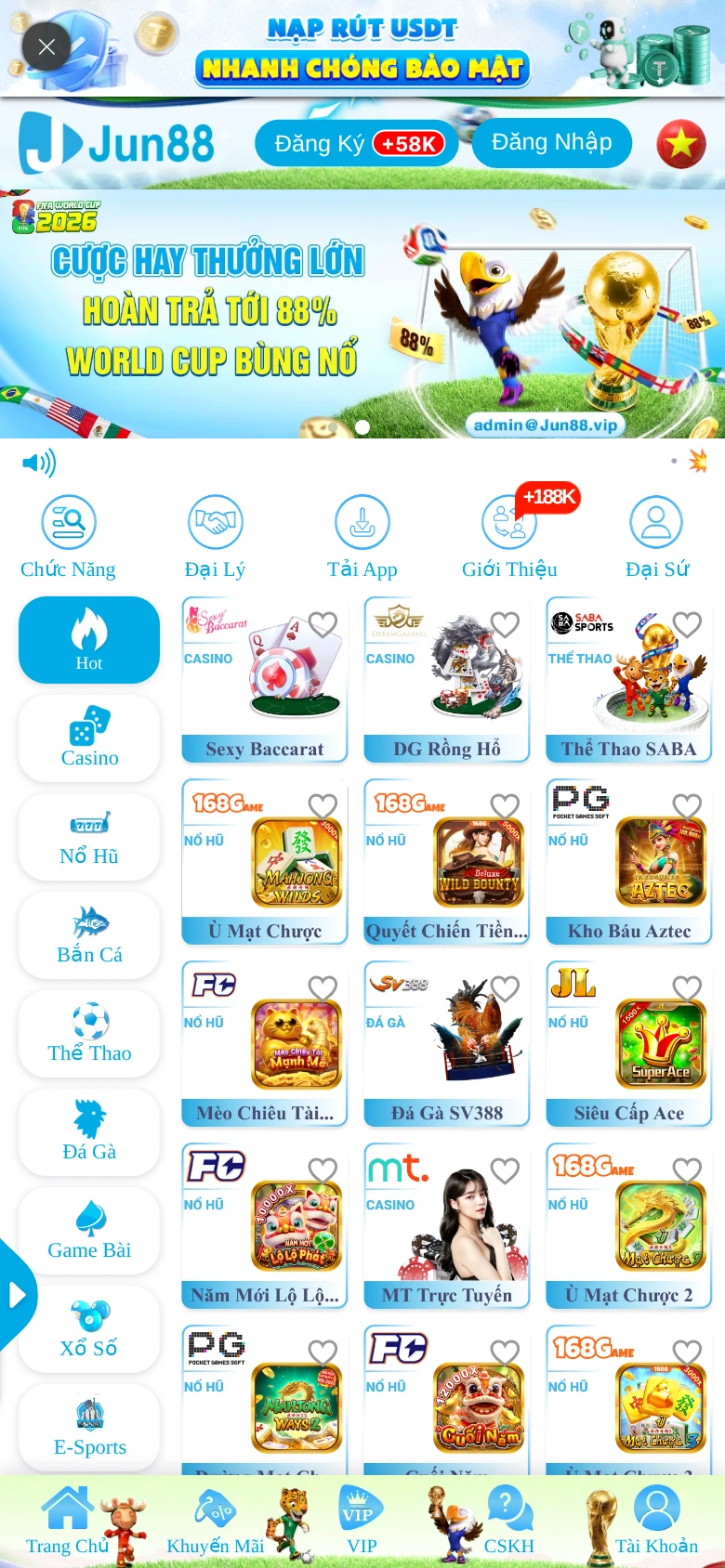The width and height of the screenshot is (725, 1568).
Task: Open the Đăng Nhập login button
Action: click(552, 143)
